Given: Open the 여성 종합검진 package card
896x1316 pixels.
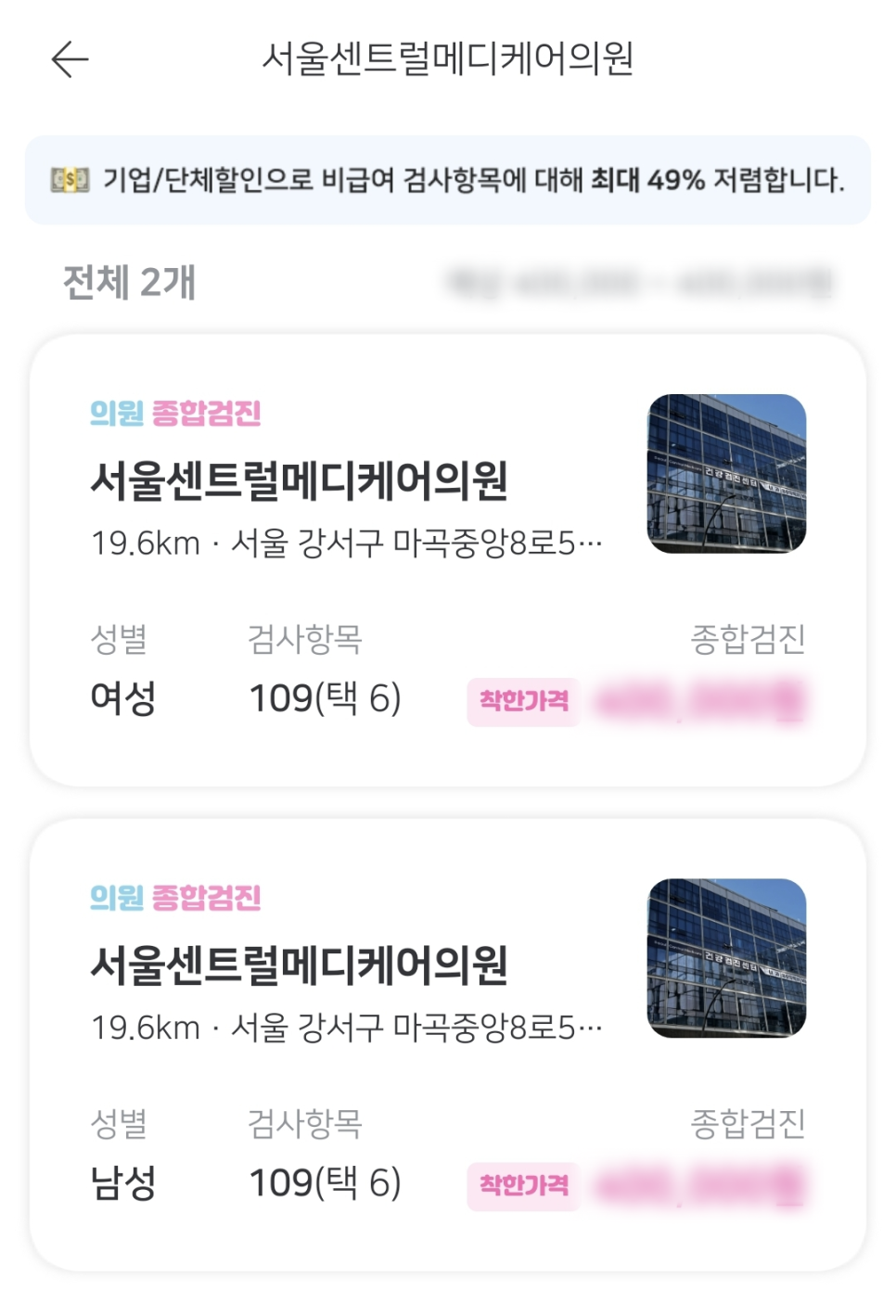Looking at the screenshot, I should pos(447,560).
